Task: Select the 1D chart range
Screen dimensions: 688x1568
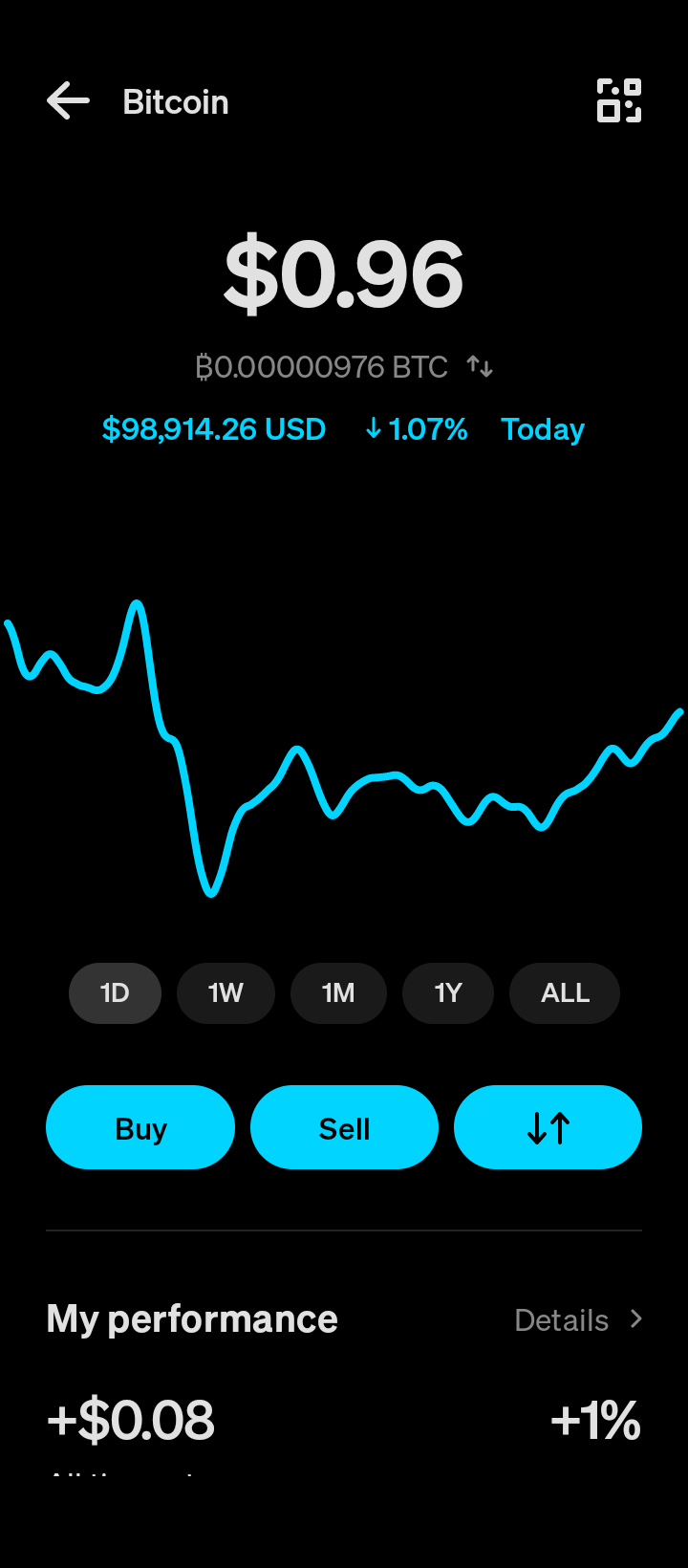Action: [115, 993]
